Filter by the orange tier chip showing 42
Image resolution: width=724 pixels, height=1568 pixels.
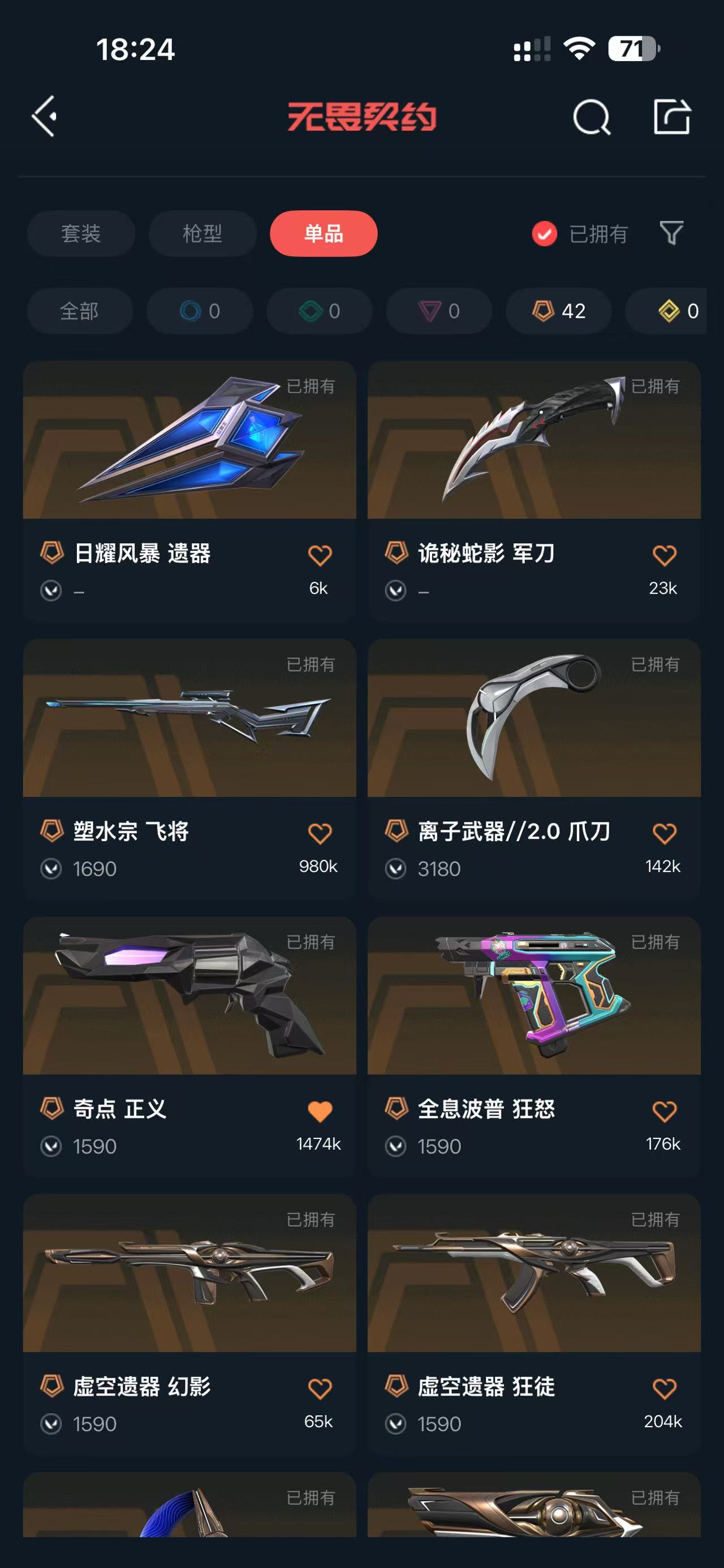point(558,311)
